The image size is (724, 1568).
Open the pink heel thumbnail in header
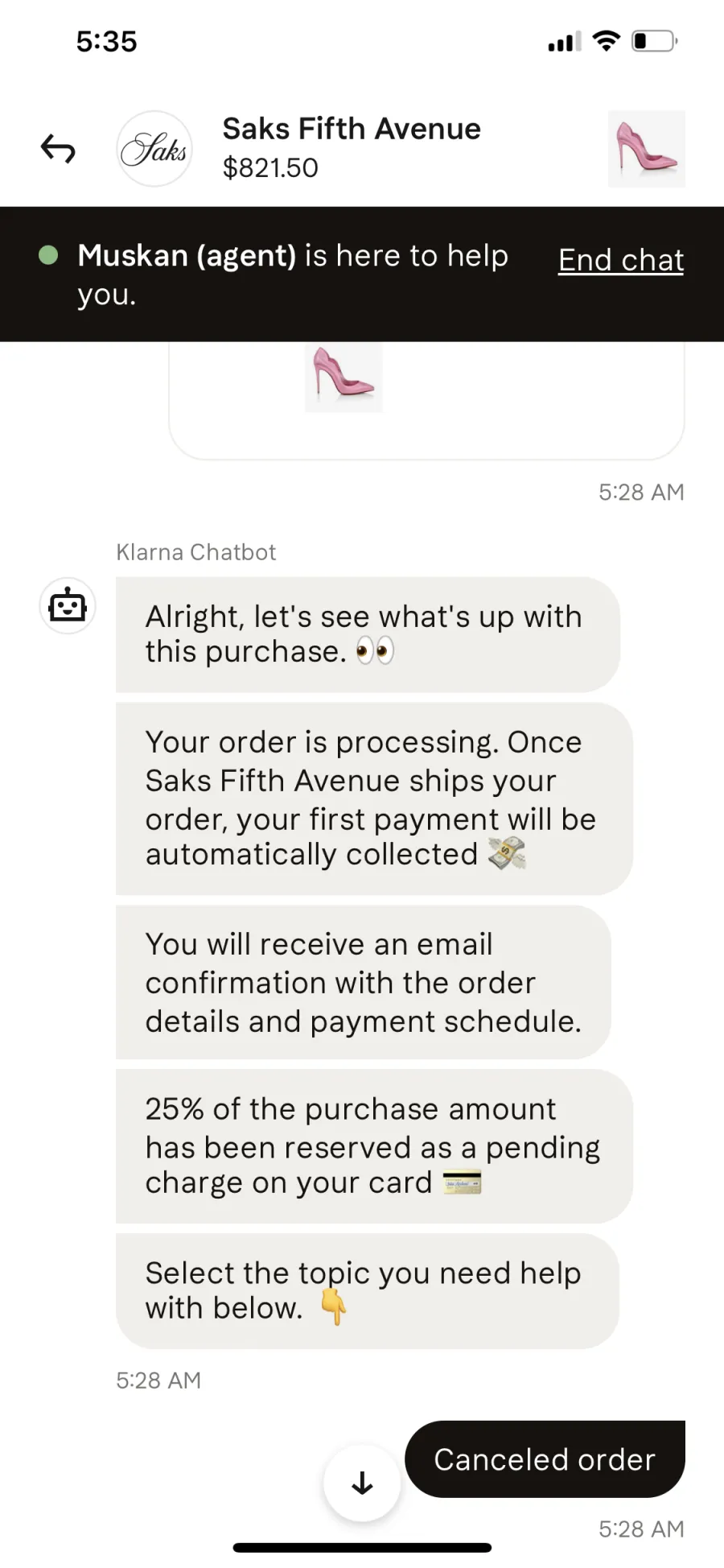click(646, 149)
